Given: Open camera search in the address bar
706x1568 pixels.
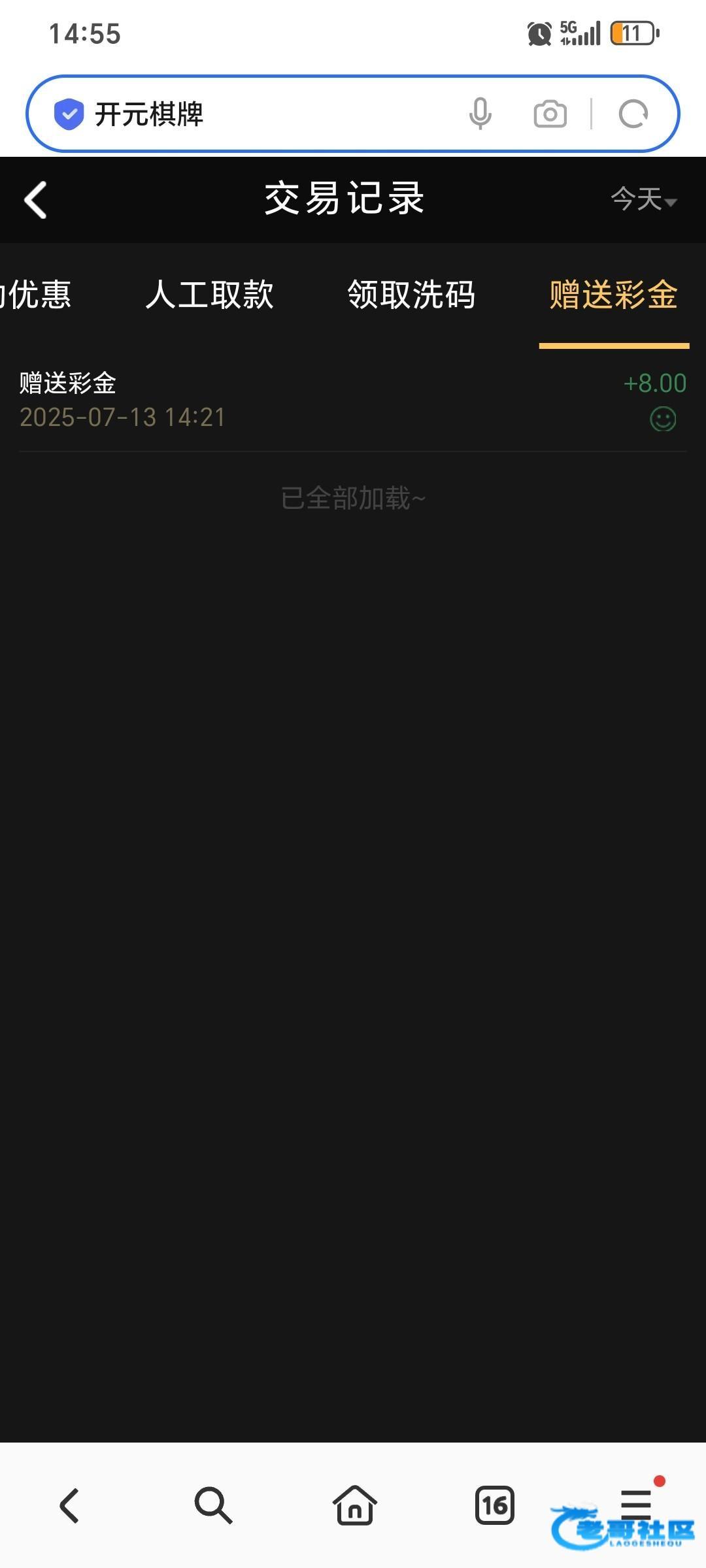Looking at the screenshot, I should coord(550,114).
